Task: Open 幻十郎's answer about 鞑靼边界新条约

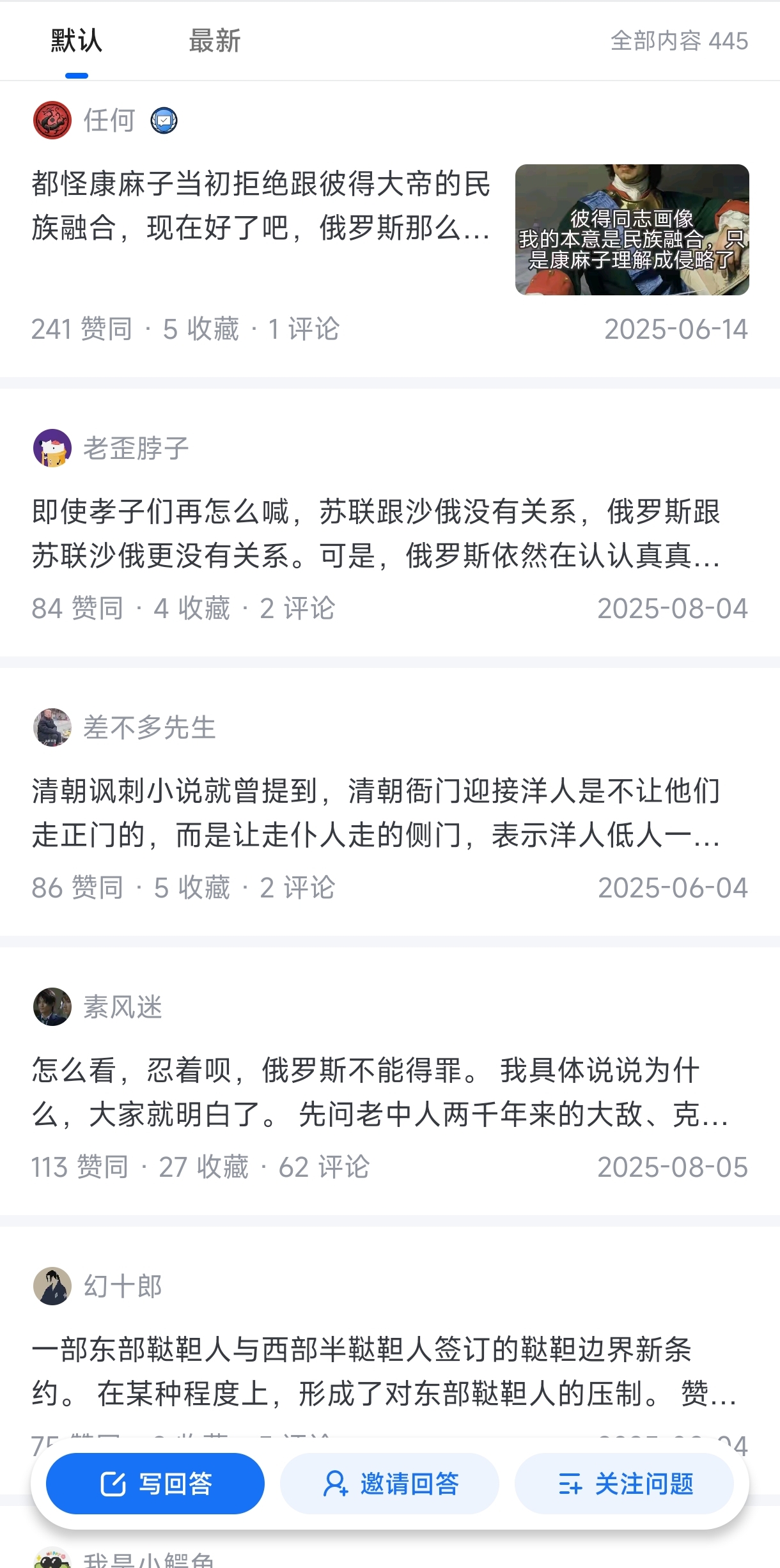Action: pos(384,1372)
